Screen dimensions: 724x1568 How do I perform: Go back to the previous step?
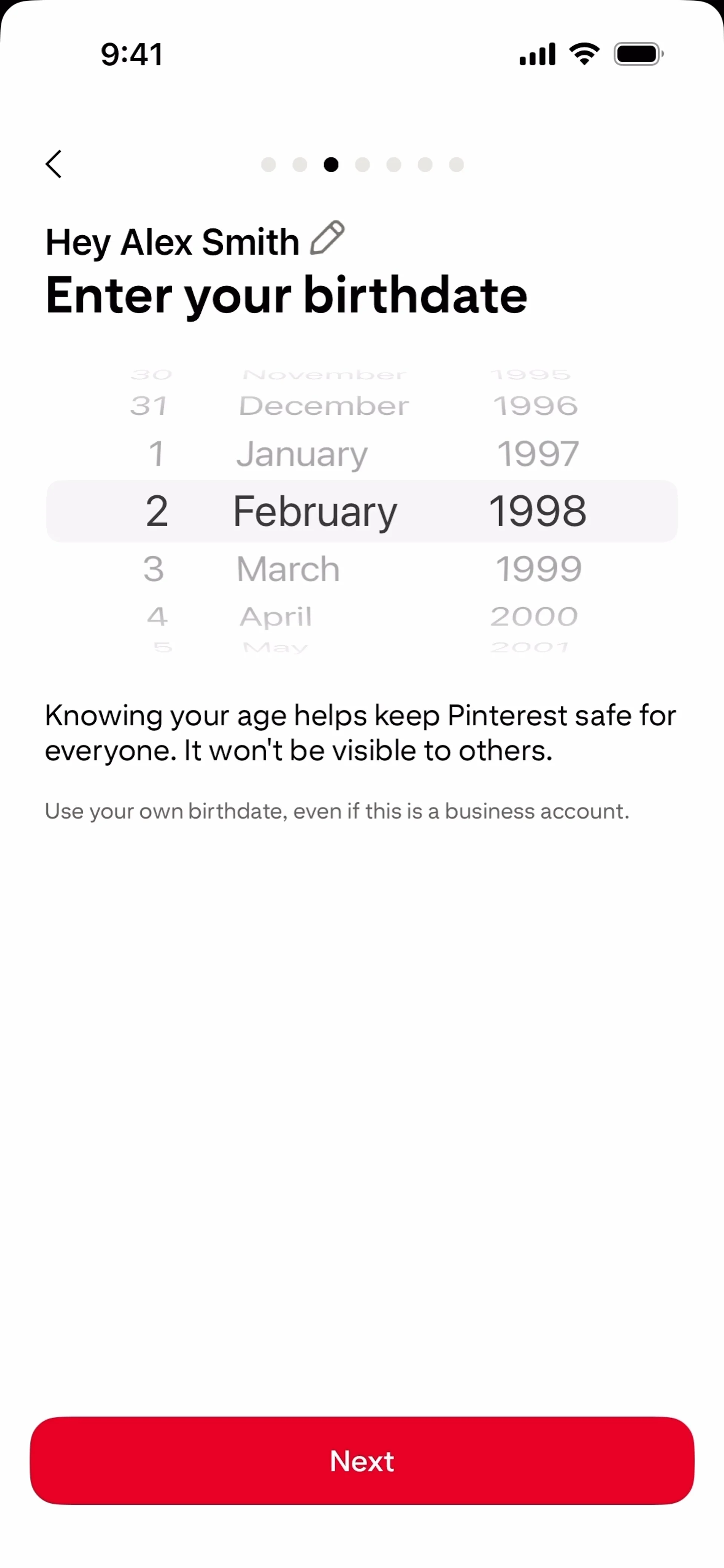tap(54, 164)
